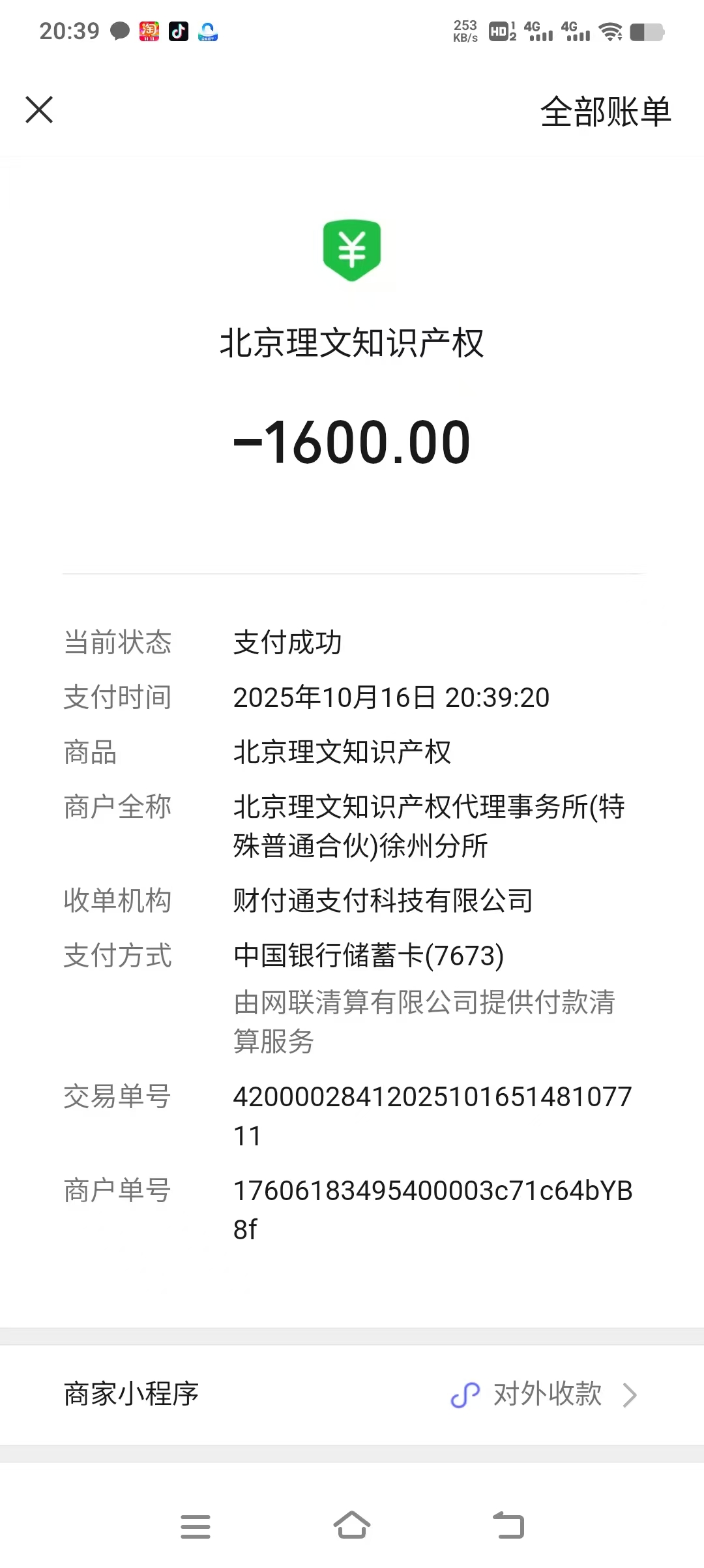Tap the system home button
704x1568 pixels.
pos(352,1526)
